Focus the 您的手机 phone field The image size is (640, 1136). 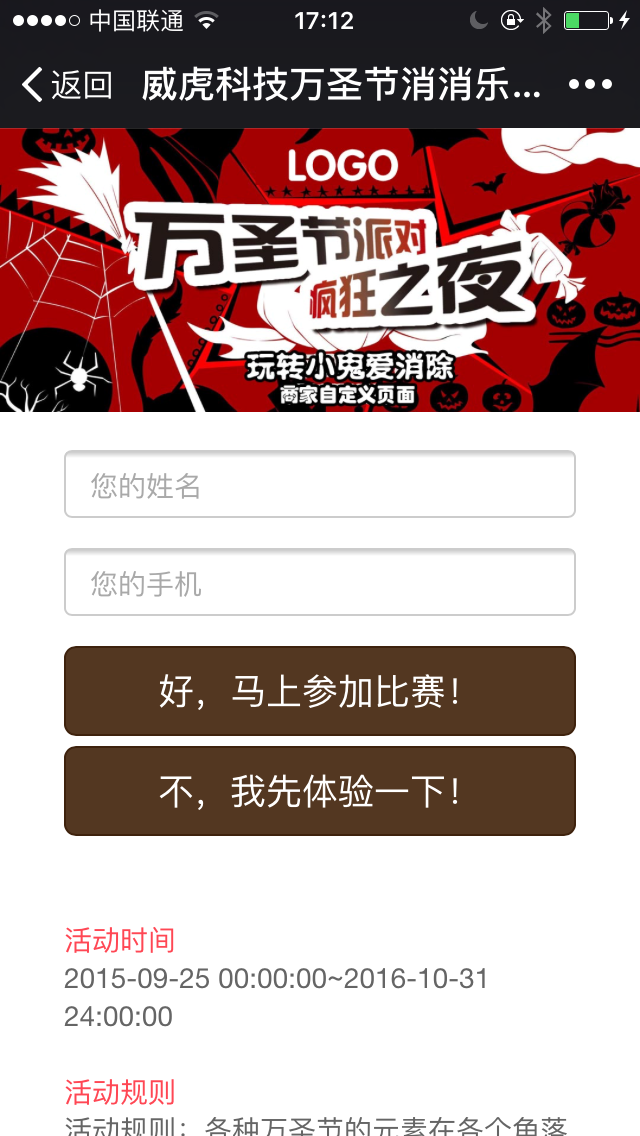320,583
